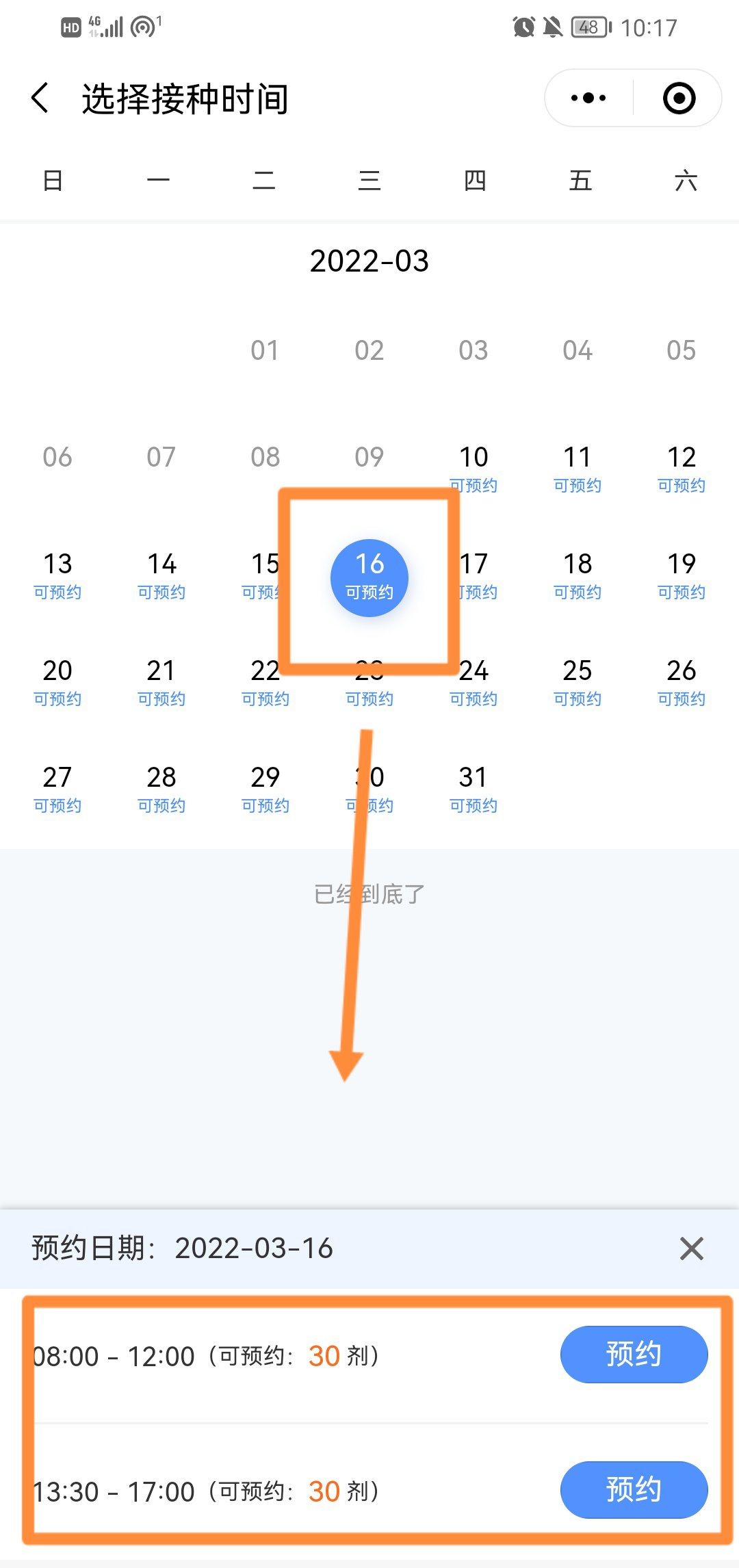Book the 13:30 - 17:00 slot
Viewport: 739px width, 1568px height.
634,1490
